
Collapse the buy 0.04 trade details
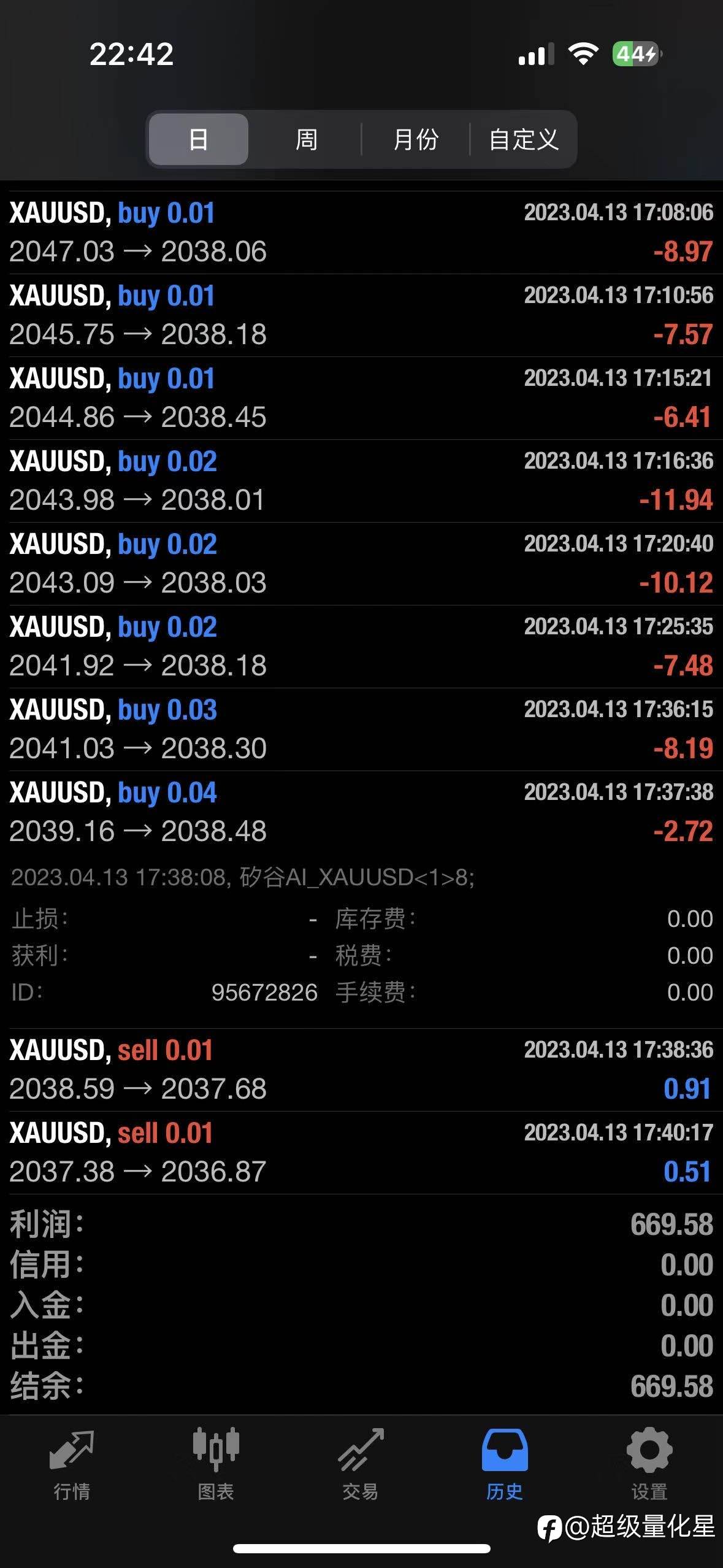click(x=361, y=812)
